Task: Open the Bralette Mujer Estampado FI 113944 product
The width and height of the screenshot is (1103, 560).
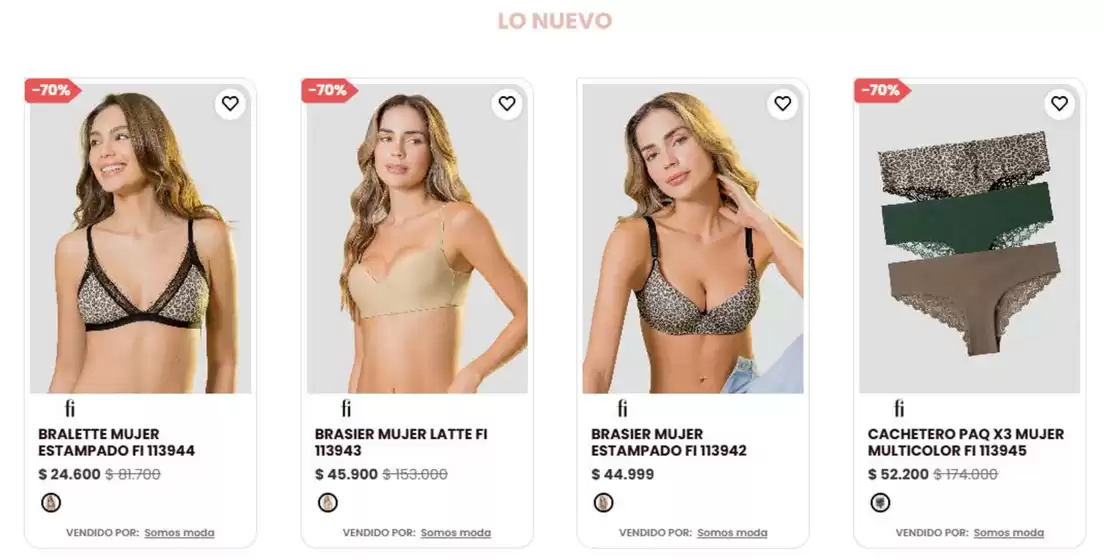Action: tap(116, 442)
